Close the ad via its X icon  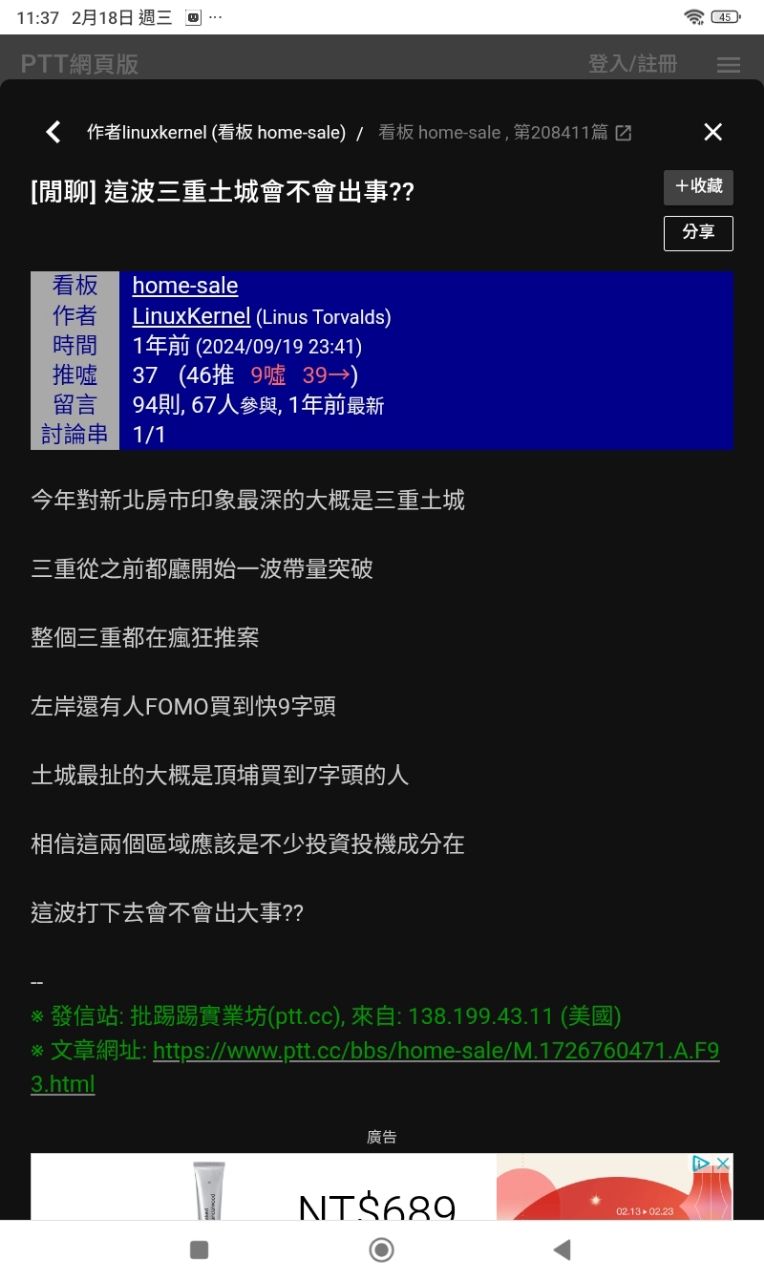(x=722, y=1163)
